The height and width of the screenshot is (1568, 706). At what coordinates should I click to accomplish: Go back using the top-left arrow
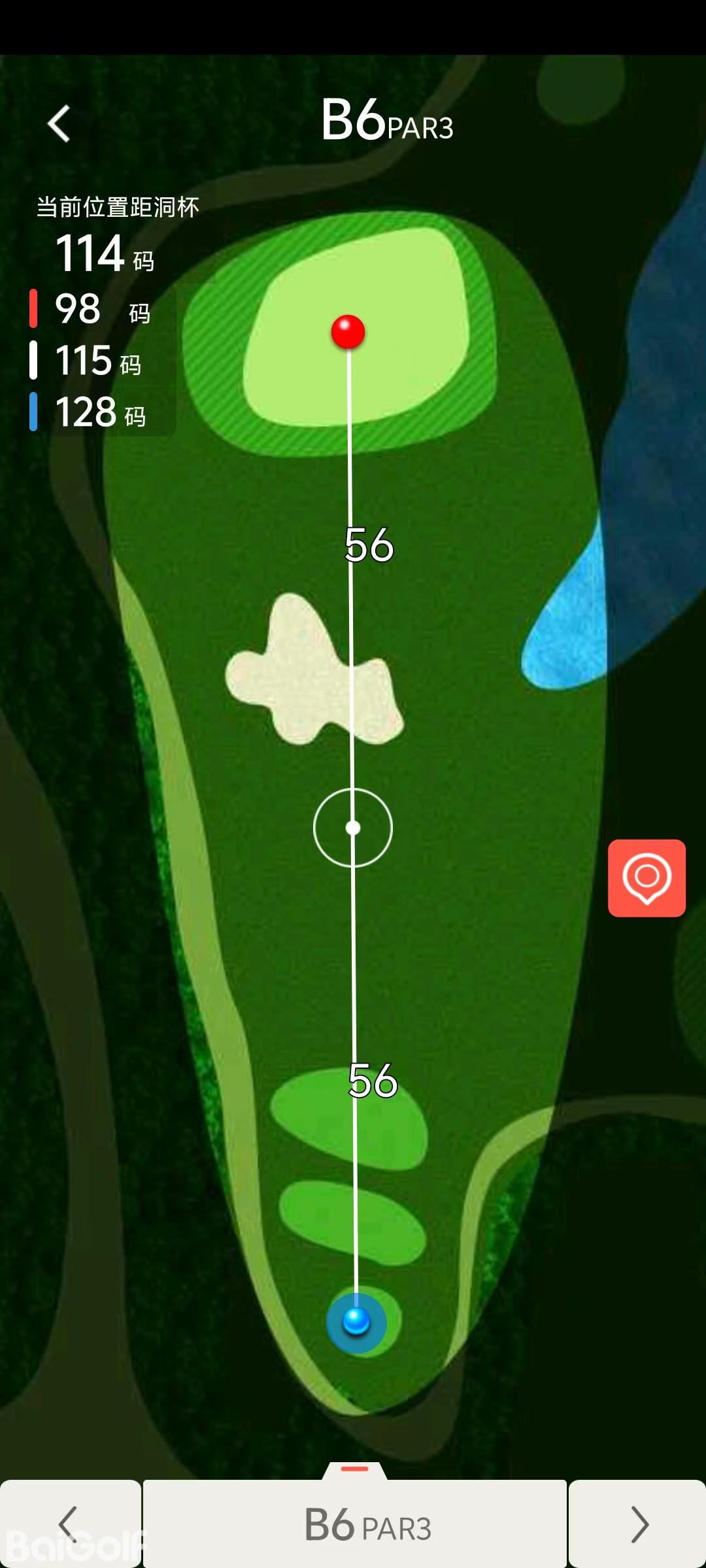click(x=59, y=123)
